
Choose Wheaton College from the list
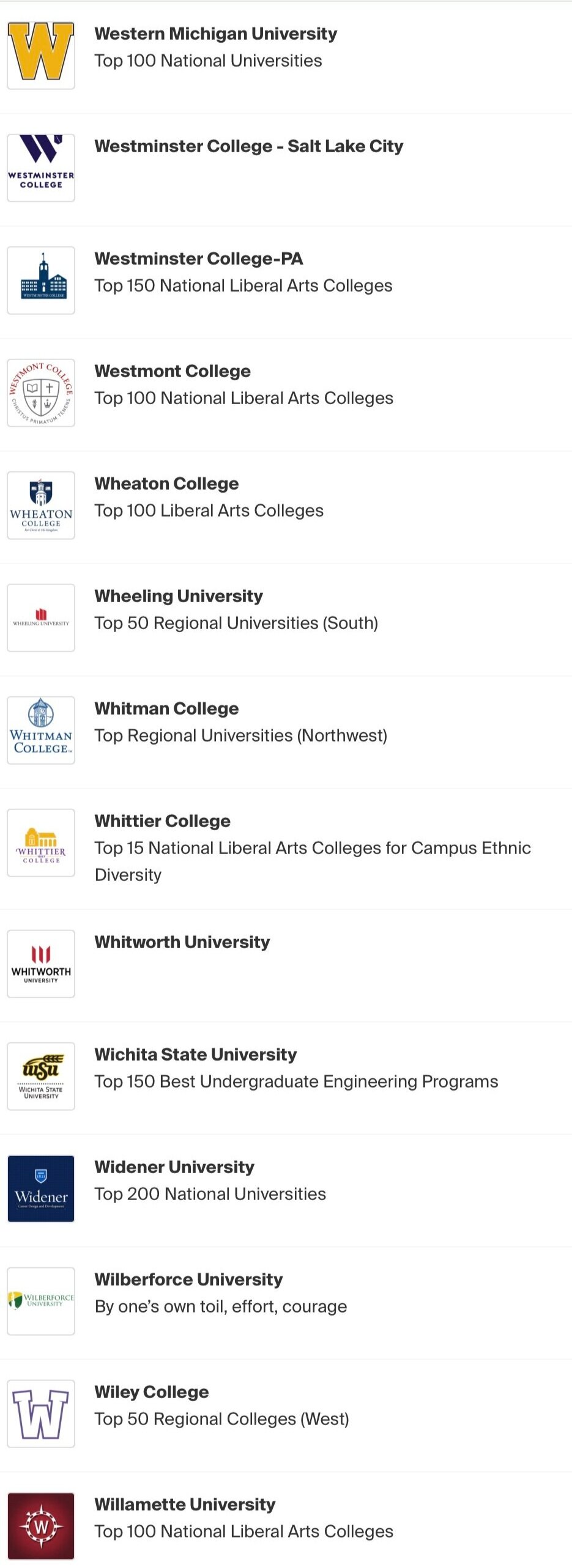click(x=166, y=484)
